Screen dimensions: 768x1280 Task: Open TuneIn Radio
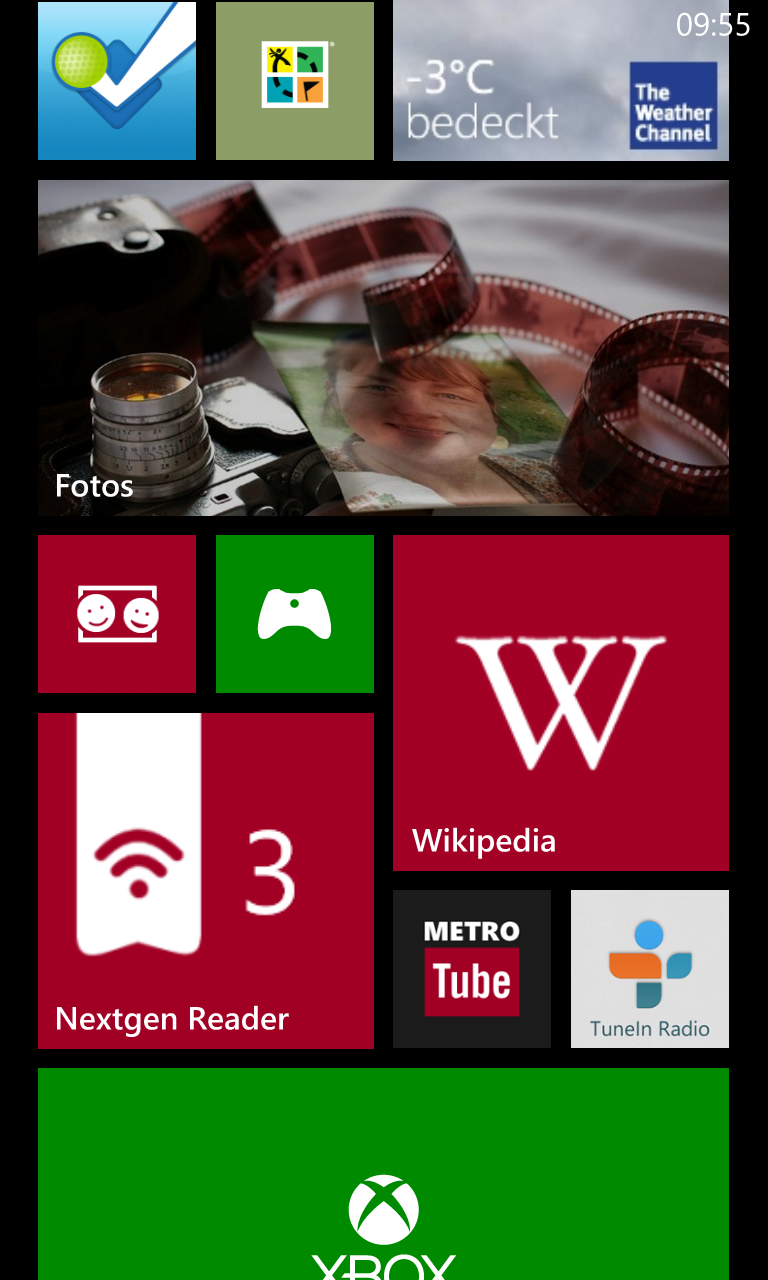(650, 969)
